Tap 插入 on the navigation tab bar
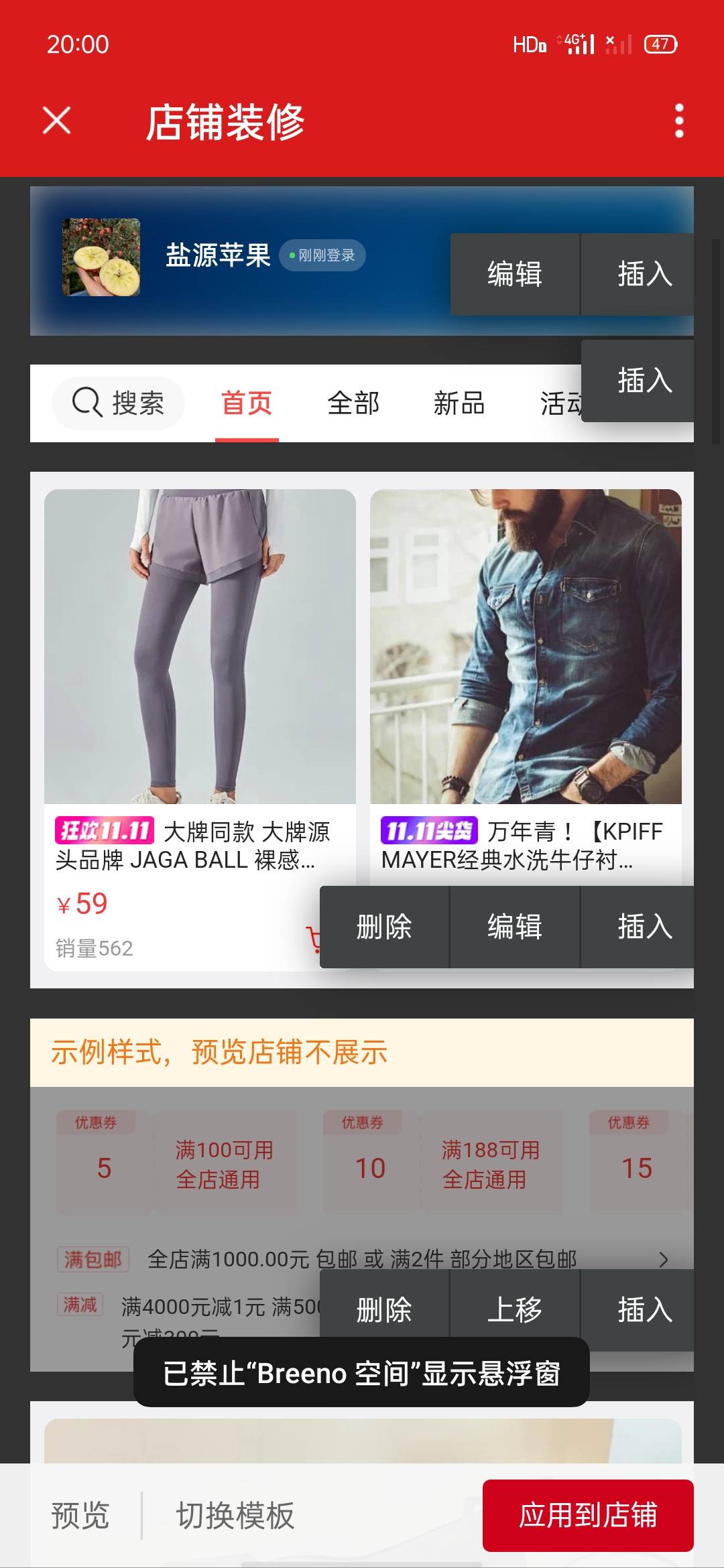Screen dimensions: 724x1568 coord(644,381)
